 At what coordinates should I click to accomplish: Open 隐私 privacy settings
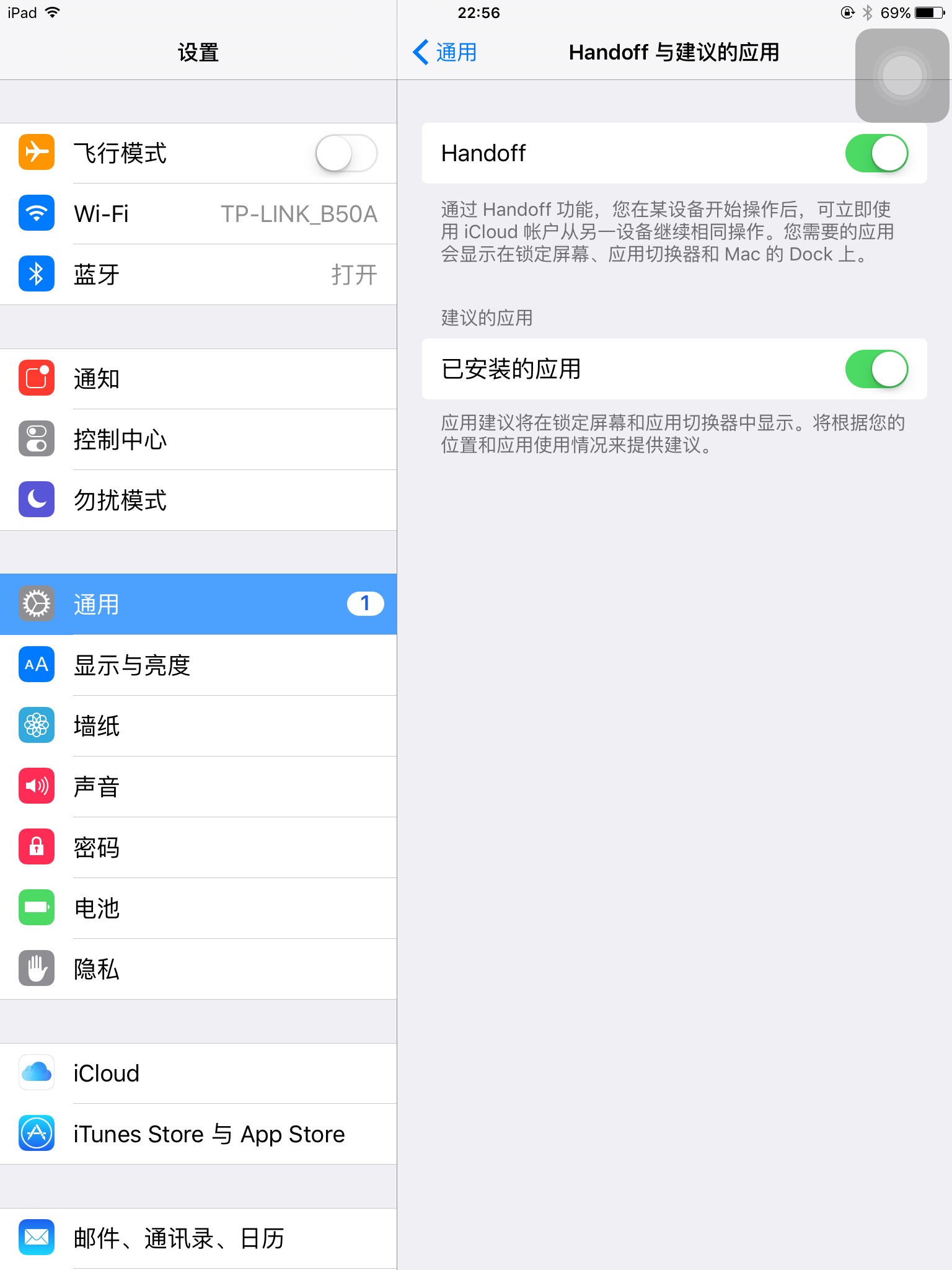coord(198,969)
